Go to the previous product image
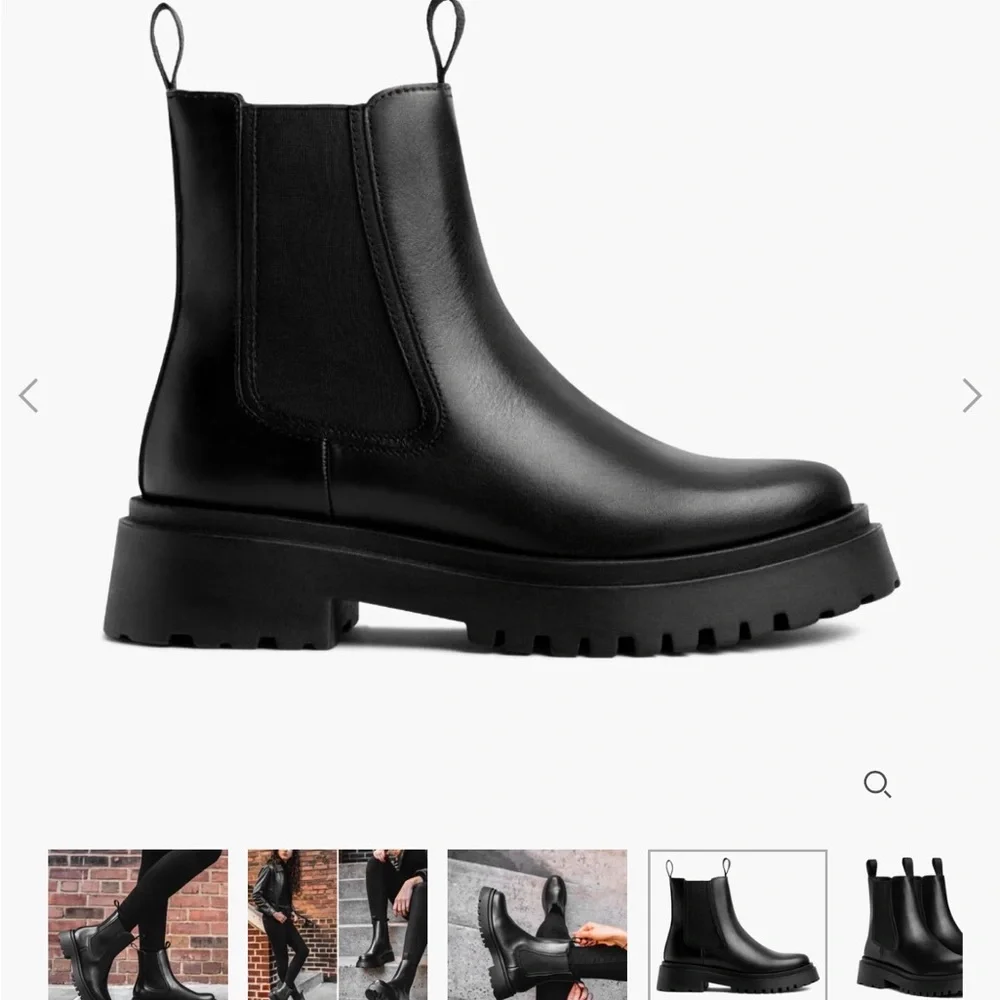This screenshot has height=1000, width=1000. (x=28, y=396)
